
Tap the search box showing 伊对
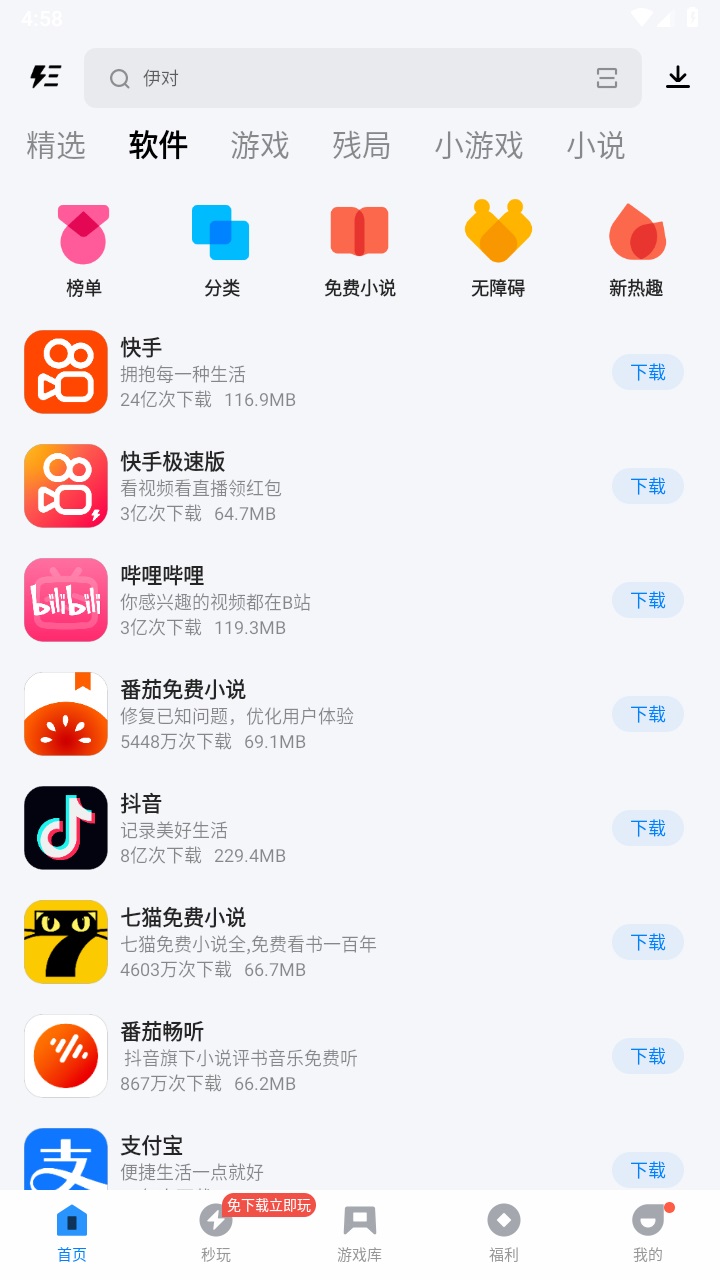[x=350, y=78]
